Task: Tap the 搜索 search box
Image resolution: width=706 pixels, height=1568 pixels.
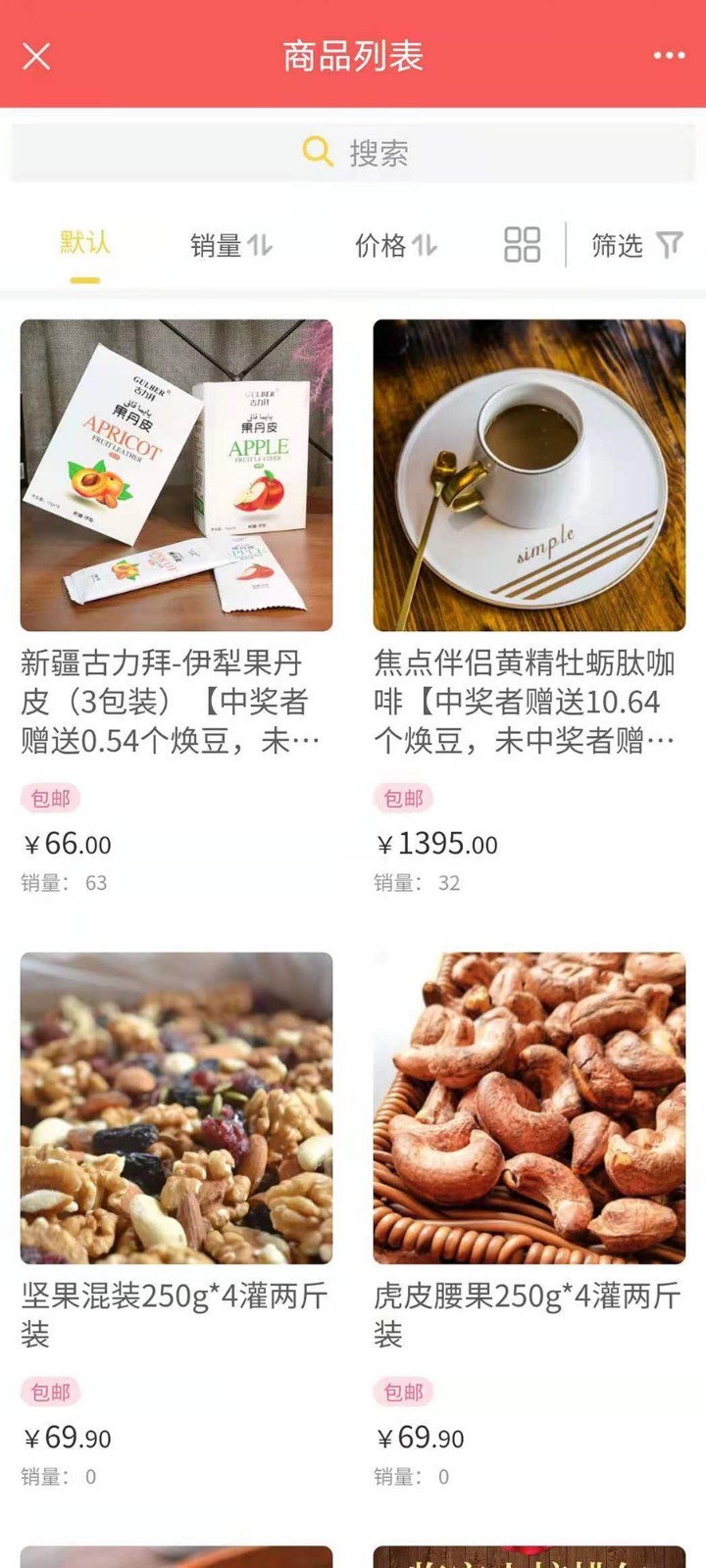Action: click(353, 152)
